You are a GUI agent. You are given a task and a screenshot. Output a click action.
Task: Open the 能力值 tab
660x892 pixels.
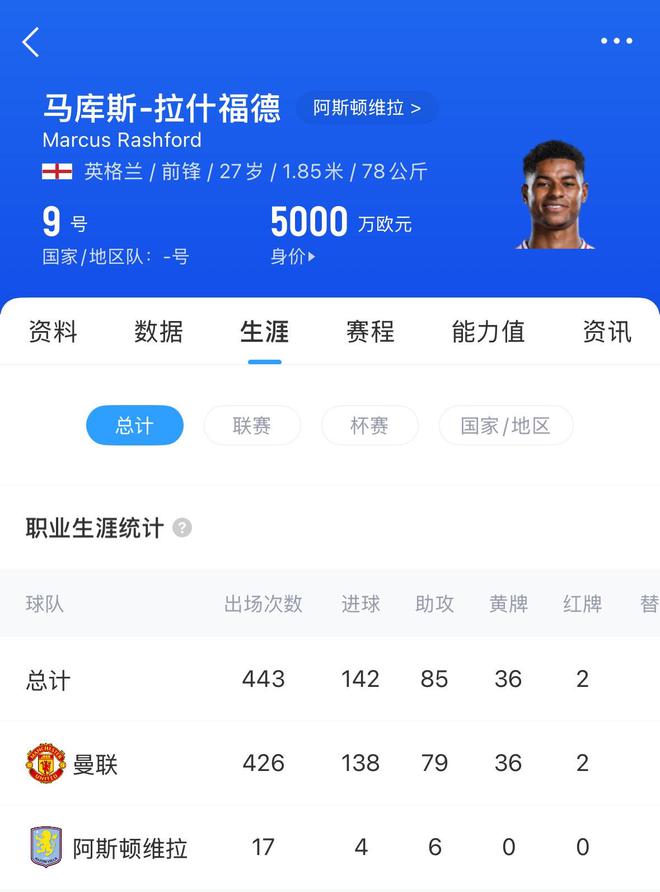click(488, 332)
